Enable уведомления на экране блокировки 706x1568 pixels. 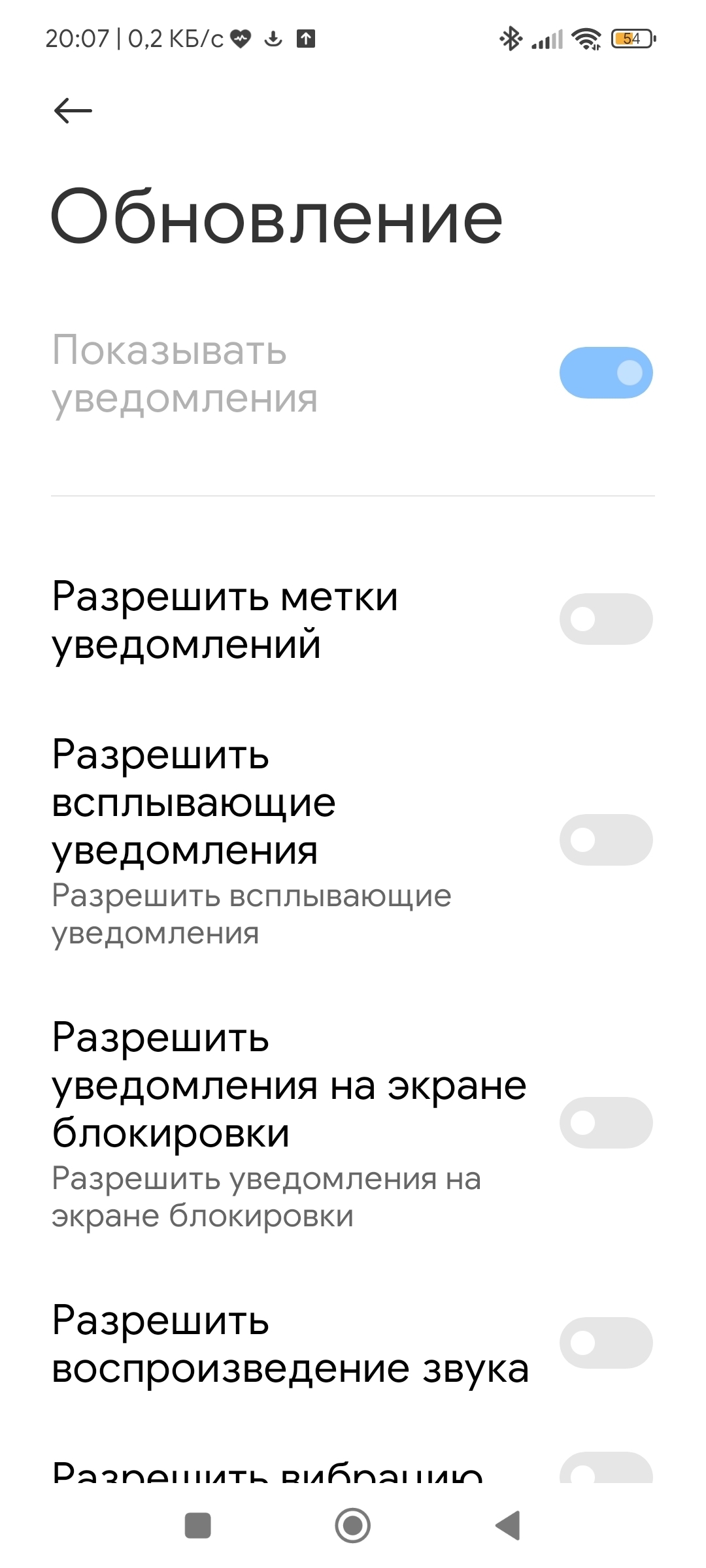(606, 1122)
